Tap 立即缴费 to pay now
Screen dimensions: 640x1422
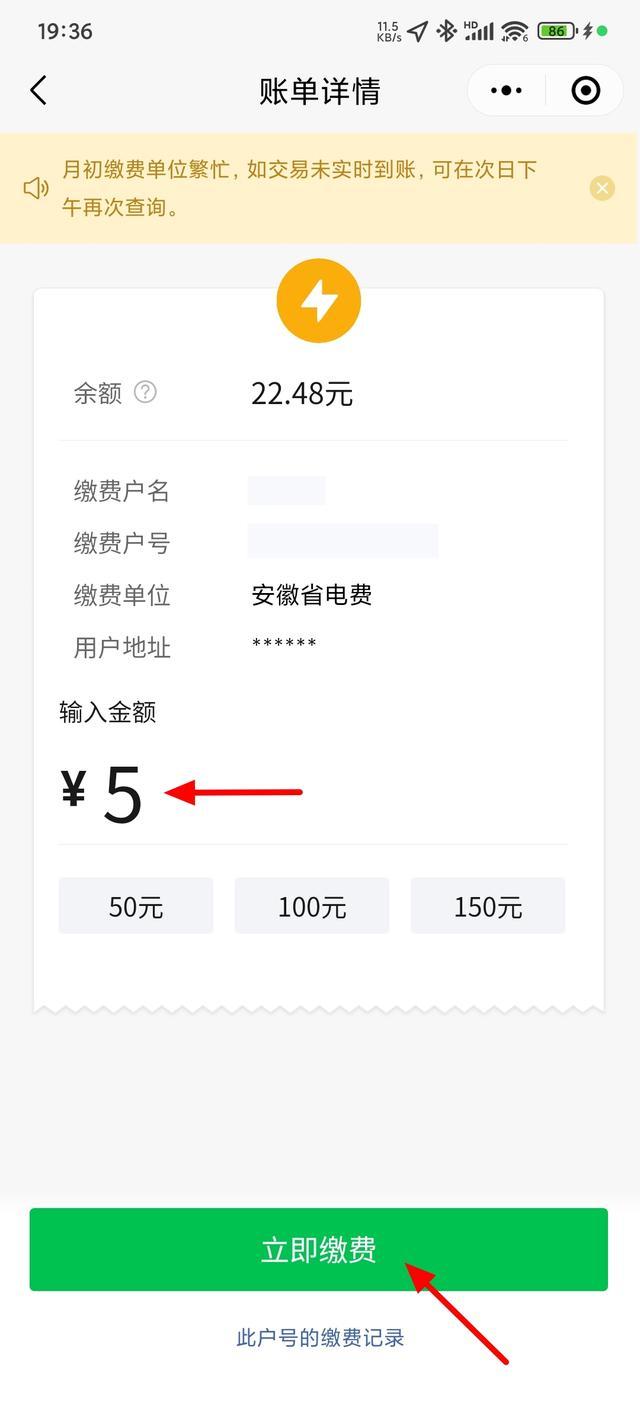[318, 1250]
